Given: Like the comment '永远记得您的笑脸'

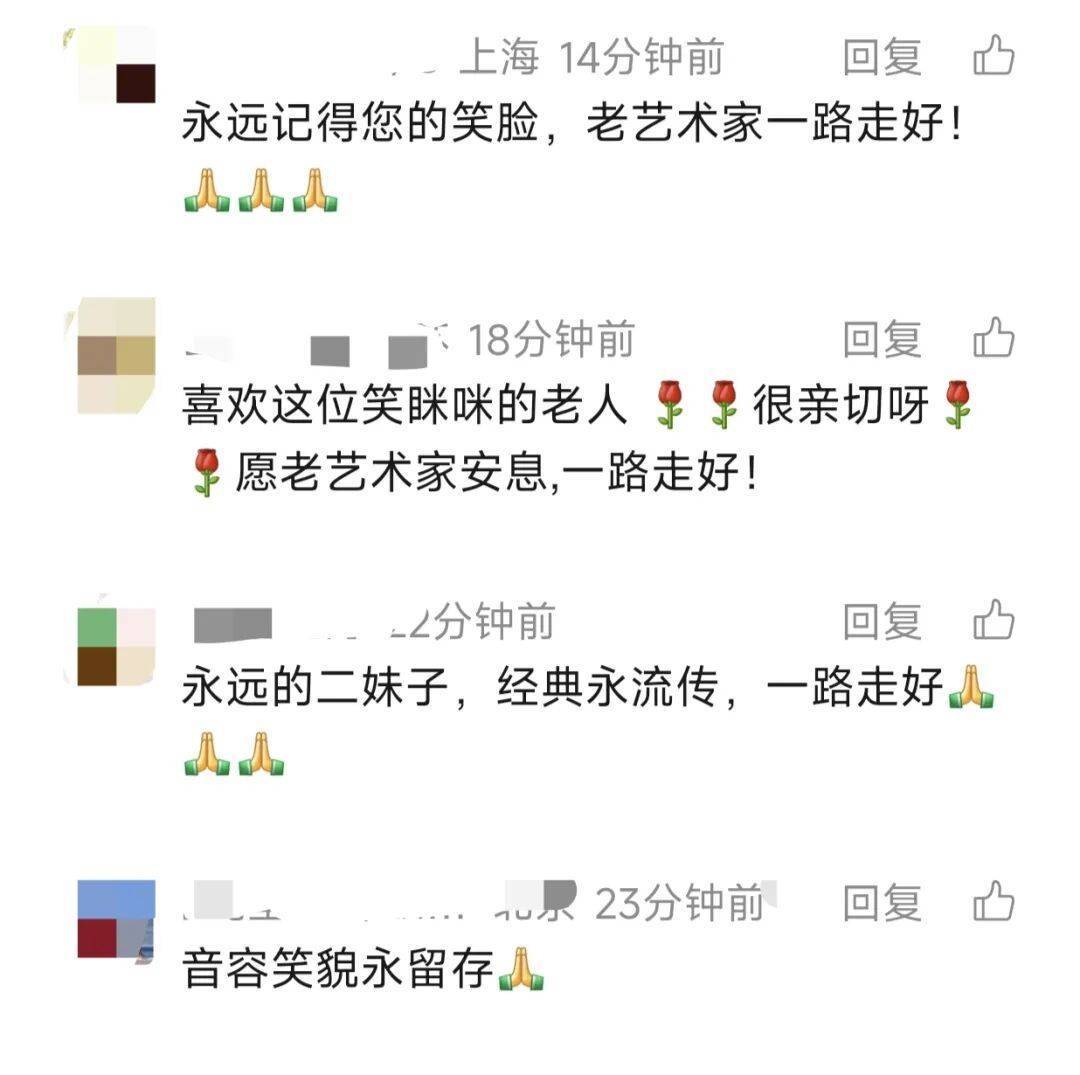Looking at the screenshot, I should [994, 57].
